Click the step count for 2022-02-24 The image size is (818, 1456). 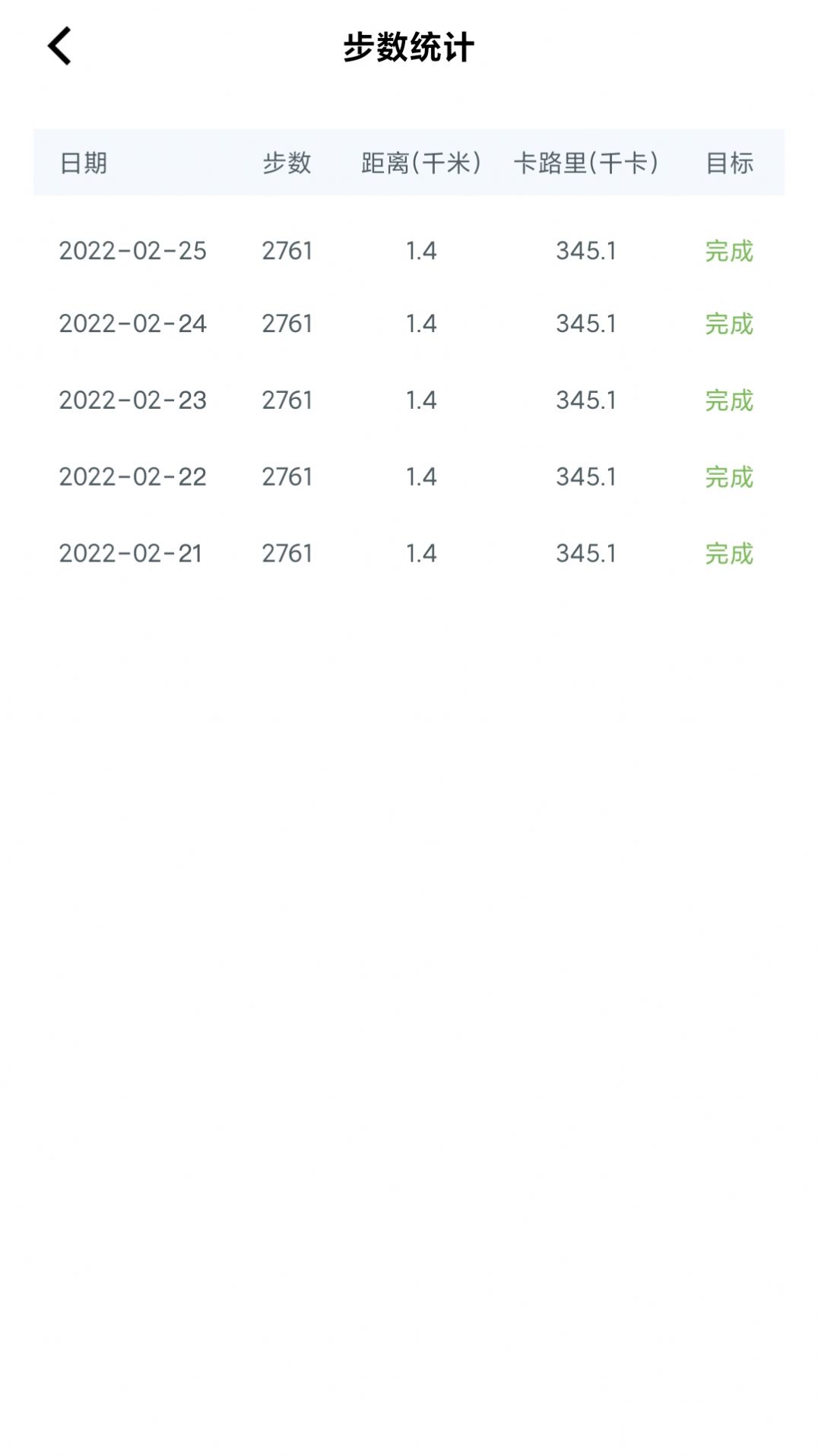pos(287,325)
